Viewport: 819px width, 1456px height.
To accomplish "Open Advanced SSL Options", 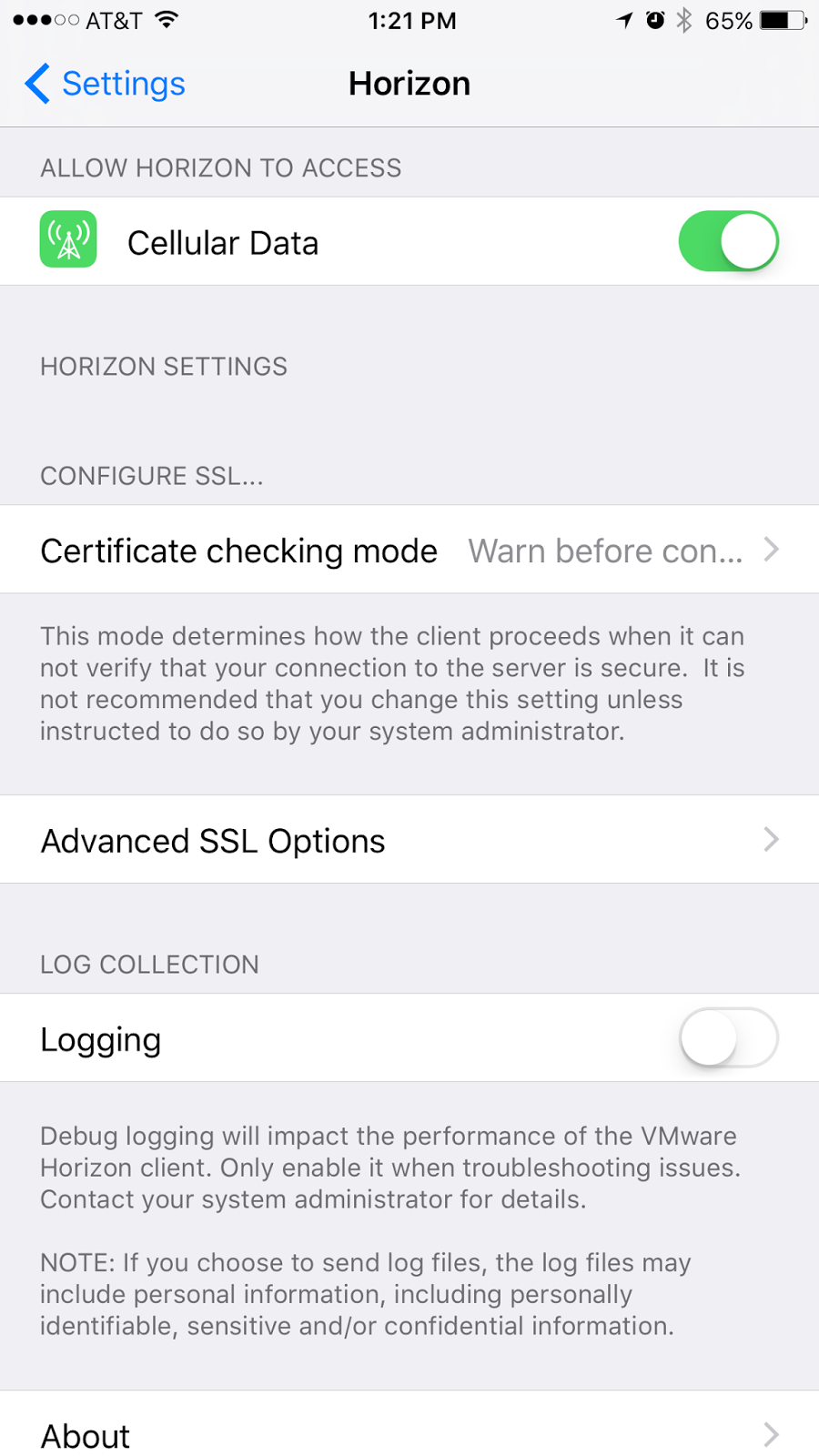I will click(x=409, y=840).
